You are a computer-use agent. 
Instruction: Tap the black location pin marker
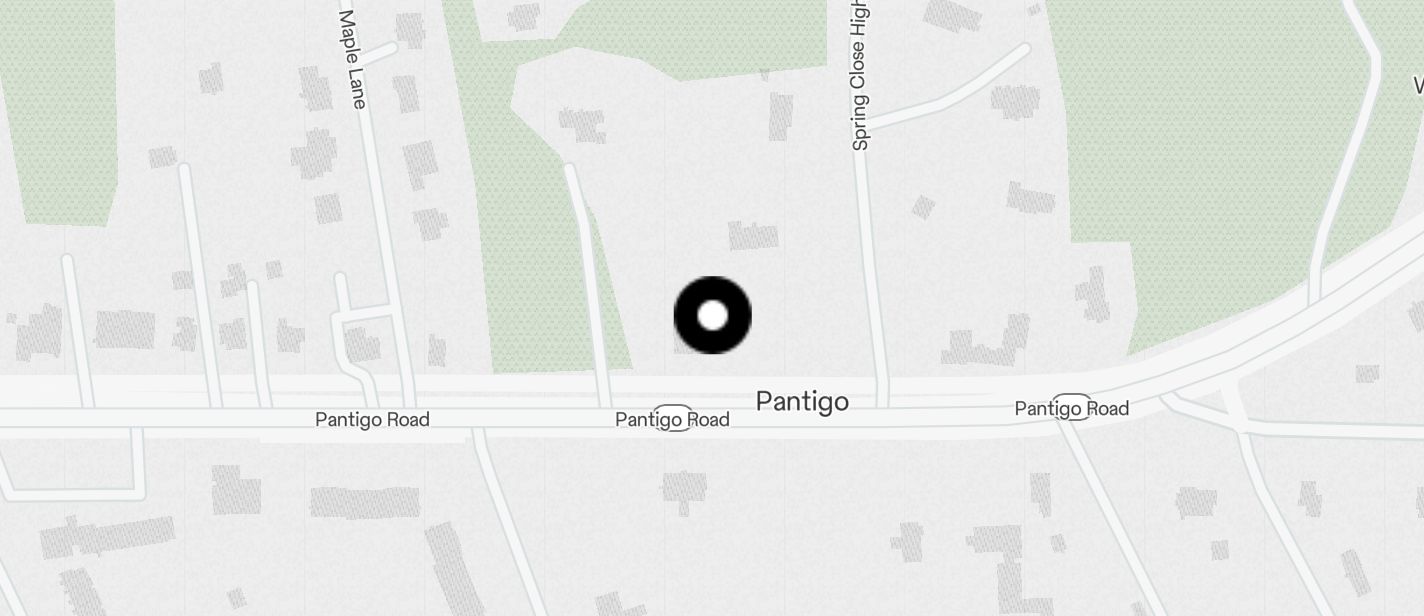click(712, 315)
